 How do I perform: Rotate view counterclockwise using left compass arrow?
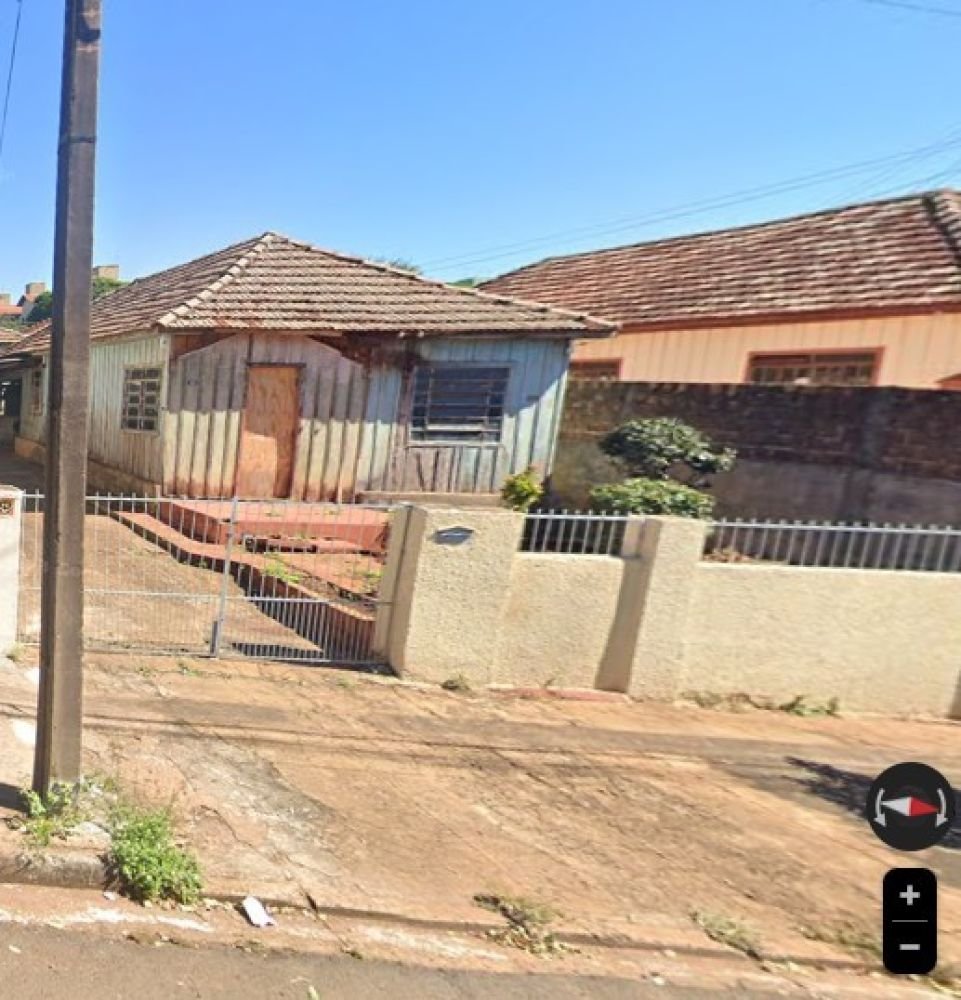tap(879, 808)
